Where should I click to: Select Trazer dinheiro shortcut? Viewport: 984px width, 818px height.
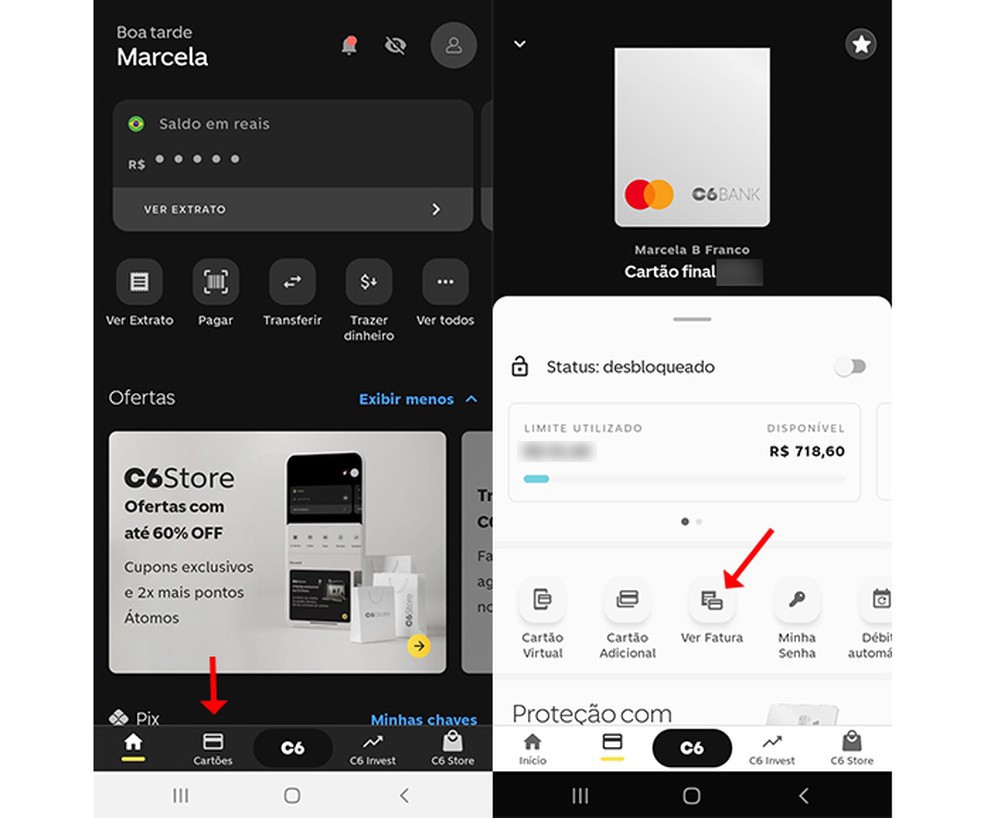(x=368, y=283)
